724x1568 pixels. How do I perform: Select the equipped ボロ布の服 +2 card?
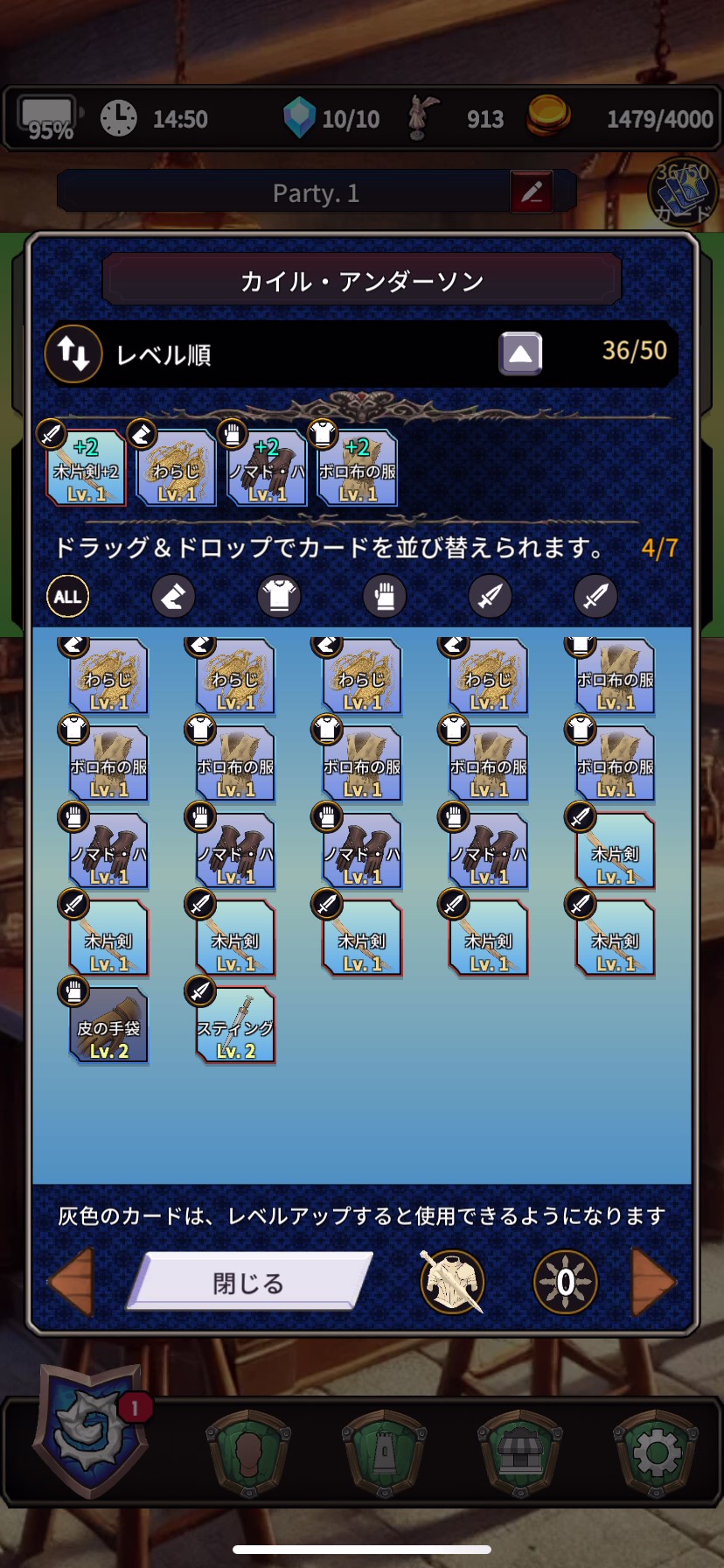click(x=357, y=468)
